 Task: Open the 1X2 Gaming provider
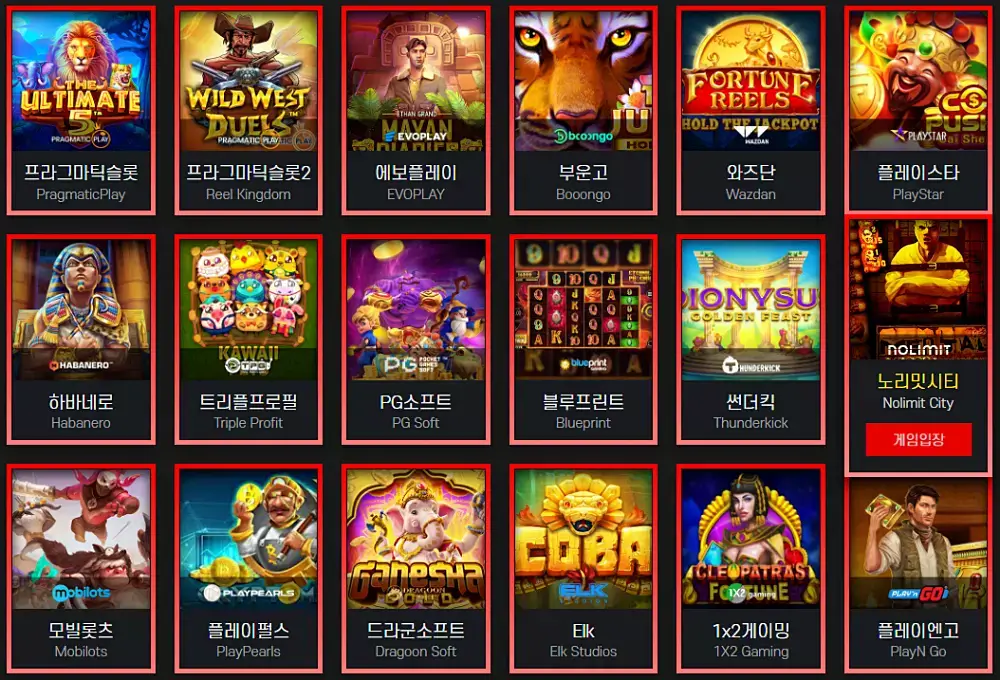pos(751,568)
